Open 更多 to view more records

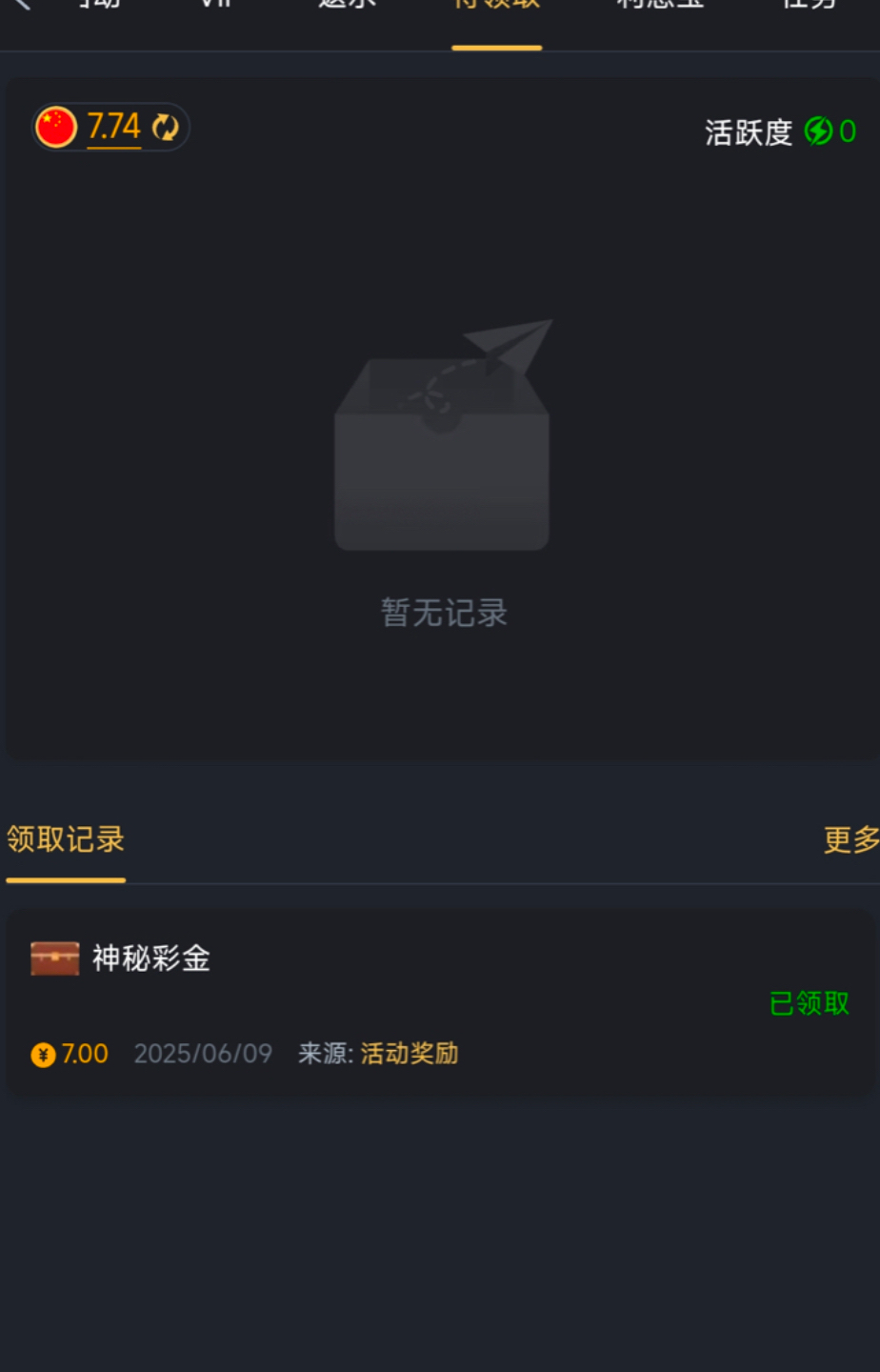(850, 839)
